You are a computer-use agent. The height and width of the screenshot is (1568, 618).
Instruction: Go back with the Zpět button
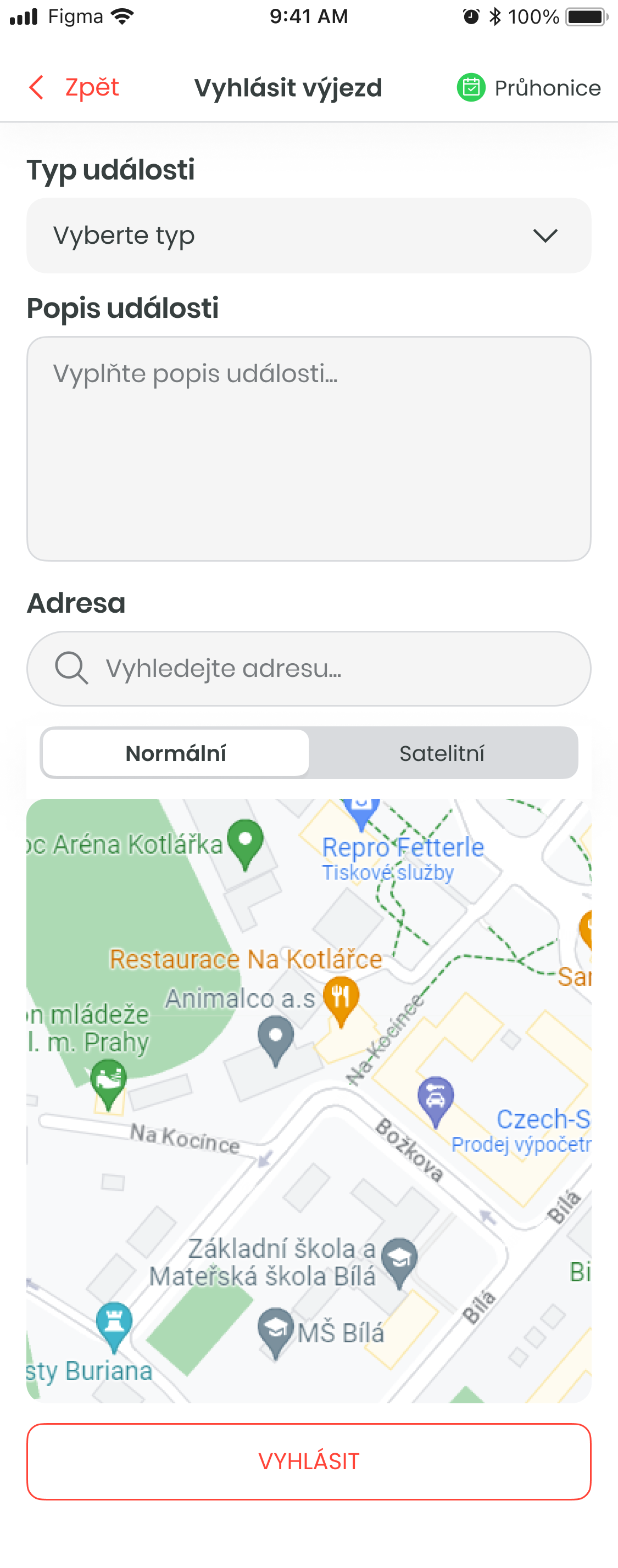tap(74, 88)
